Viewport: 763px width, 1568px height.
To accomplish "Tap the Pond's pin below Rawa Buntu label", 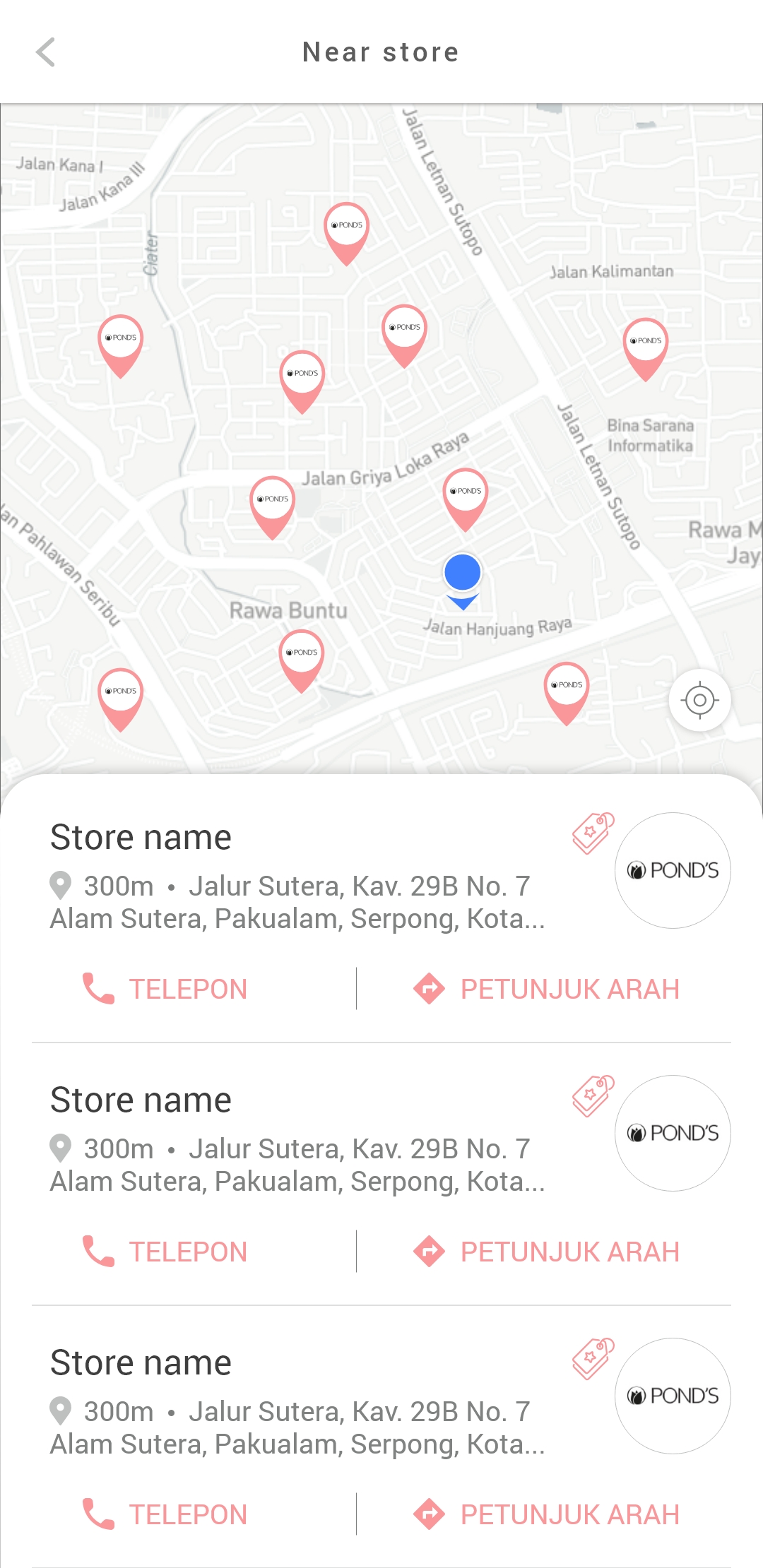I will (302, 660).
